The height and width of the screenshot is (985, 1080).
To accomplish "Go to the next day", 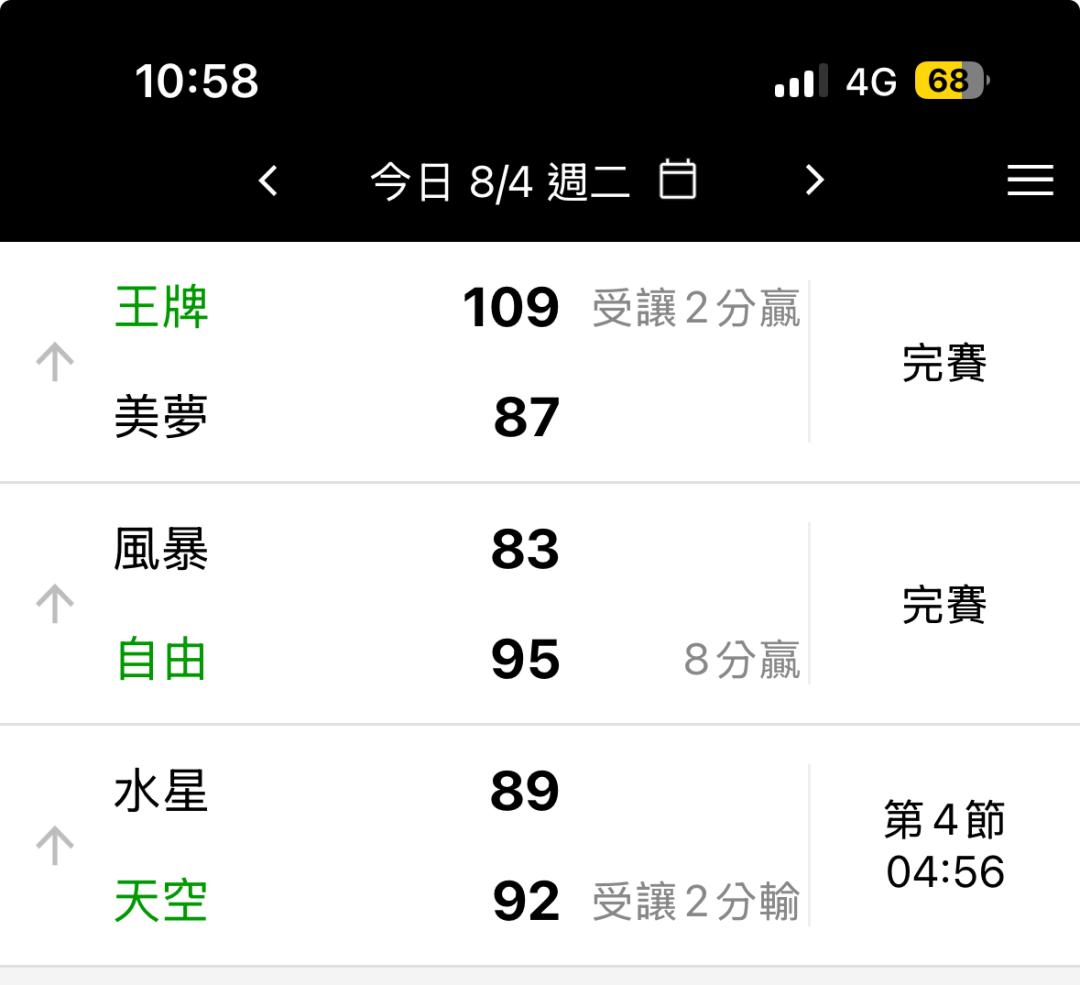I will click(x=815, y=181).
